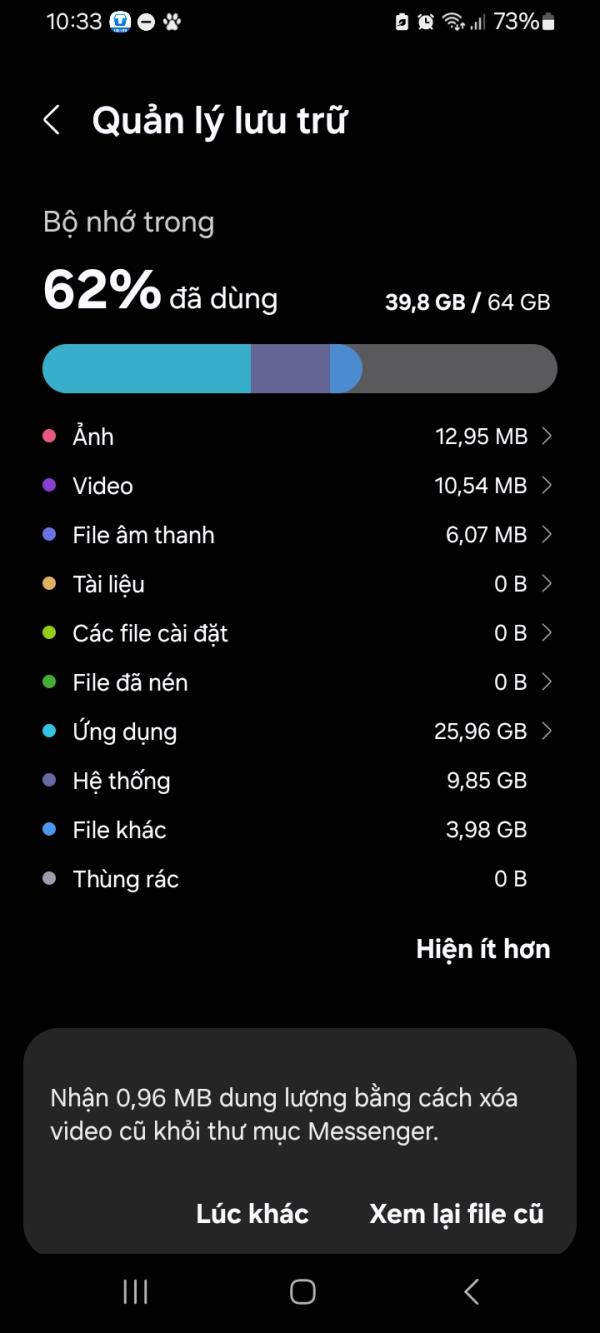600x1333 pixels.
Task: Open recent apps from navigation bar
Action: click(135, 1292)
